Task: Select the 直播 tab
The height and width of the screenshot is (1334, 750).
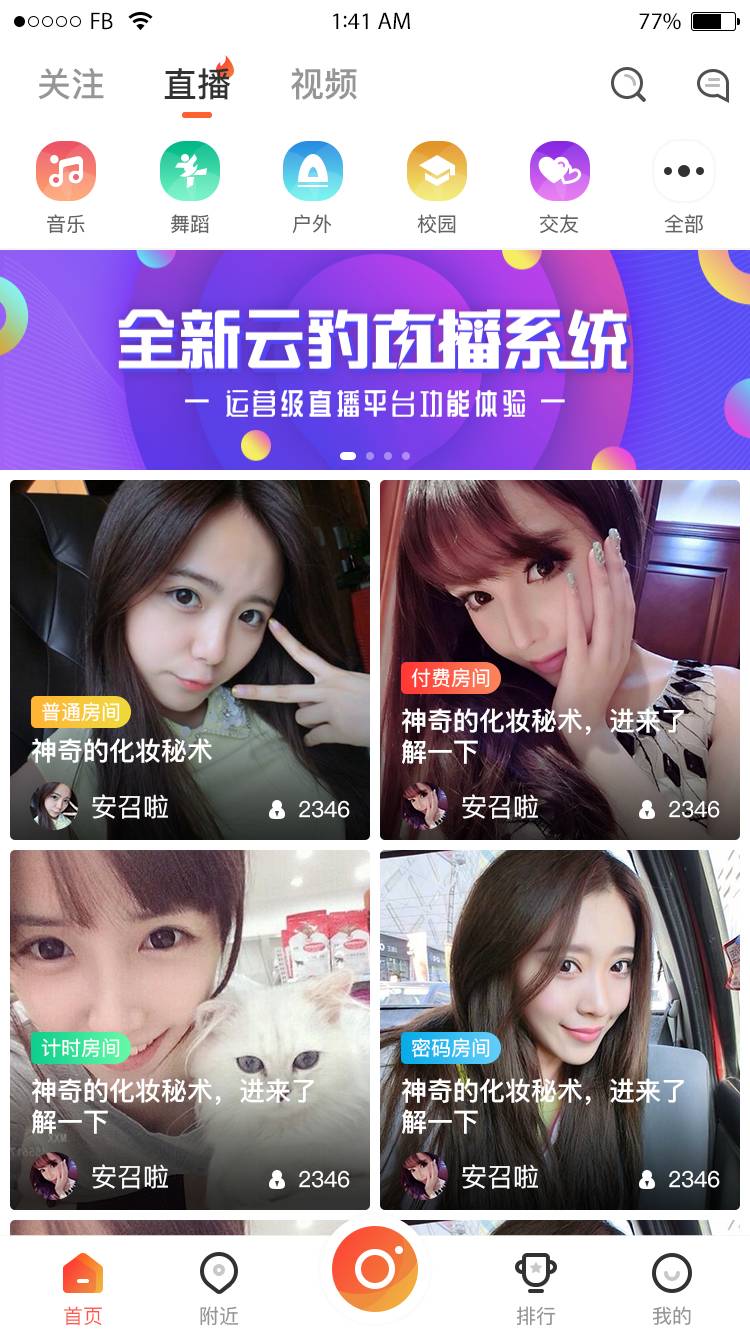Action: click(197, 85)
